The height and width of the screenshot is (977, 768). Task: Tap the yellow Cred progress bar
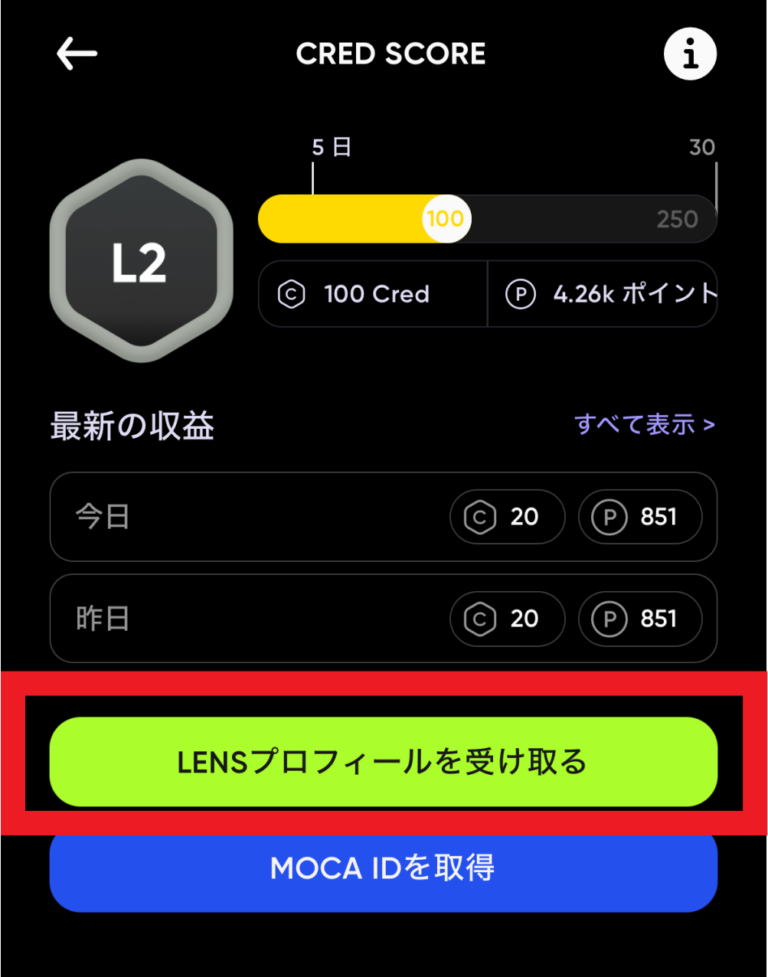coord(350,218)
